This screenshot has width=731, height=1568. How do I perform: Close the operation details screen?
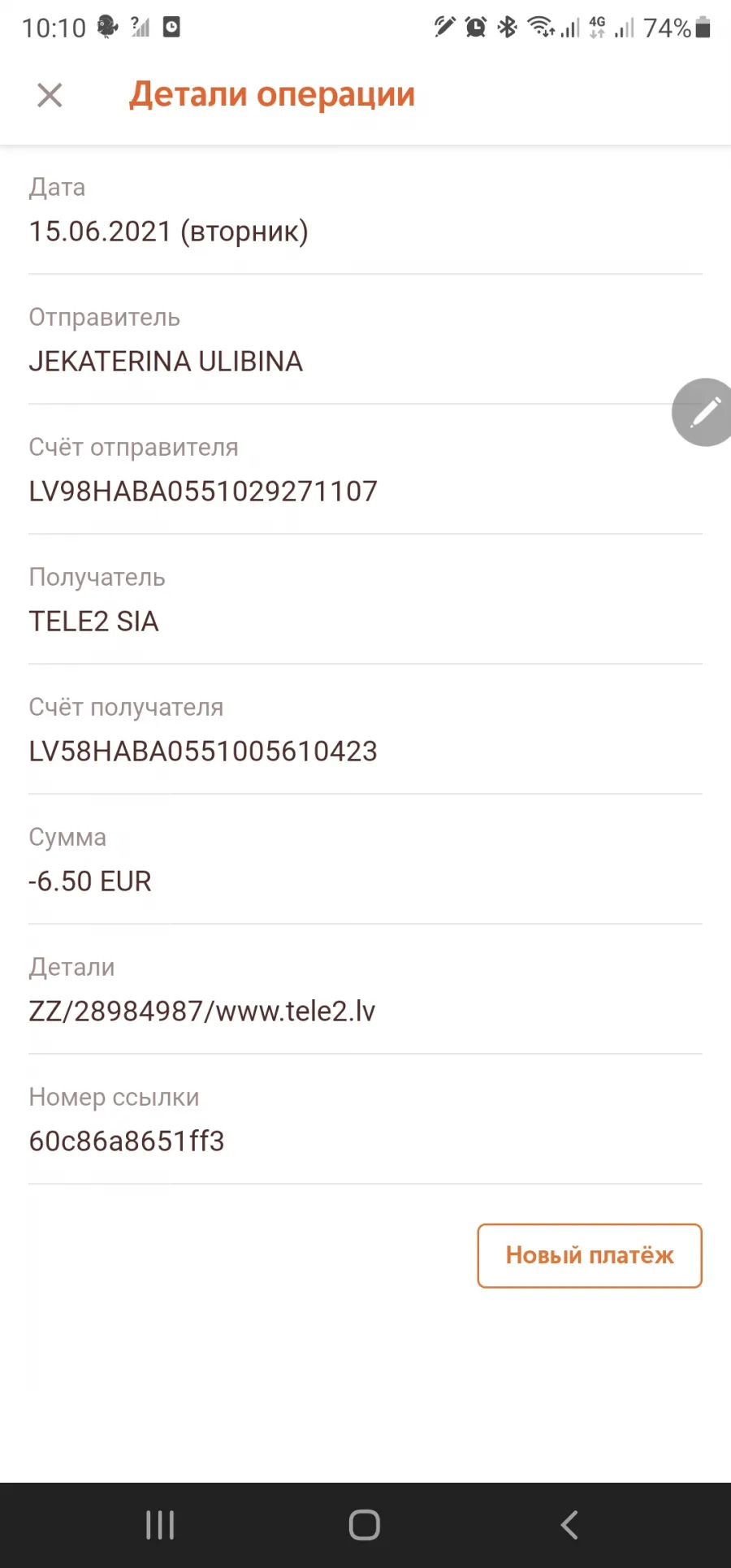[50, 95]
